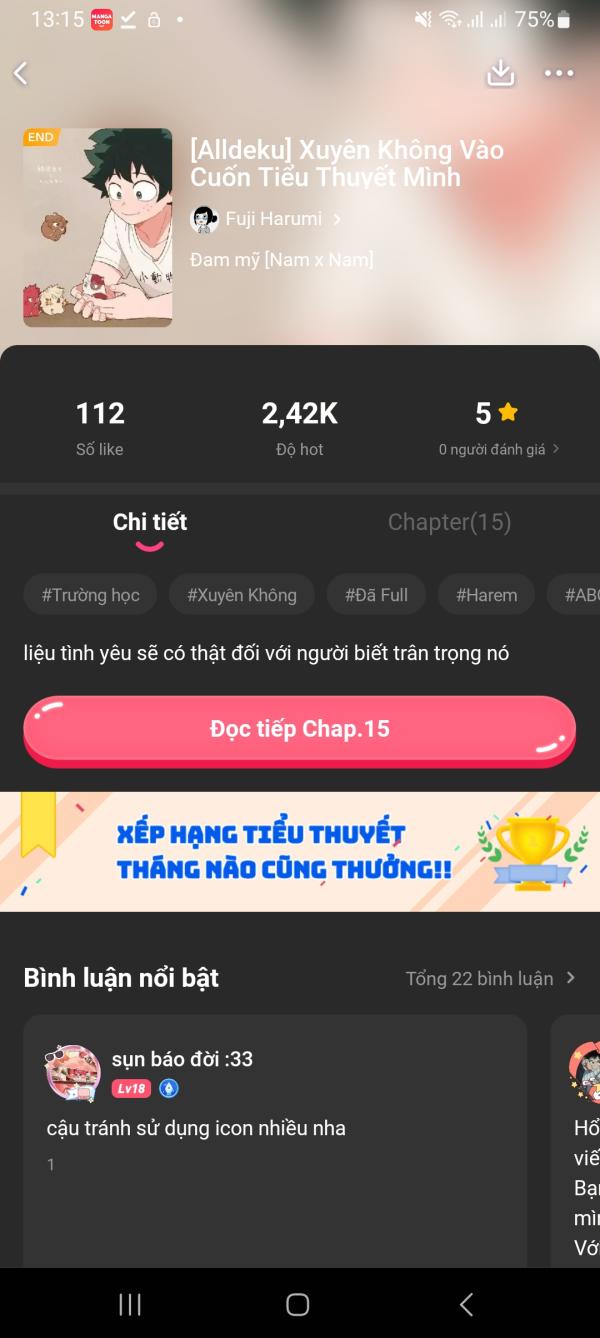Screen dimensions: 600x1338
Task: Go back using the top-left arrow
Action: tap(21, 73)
